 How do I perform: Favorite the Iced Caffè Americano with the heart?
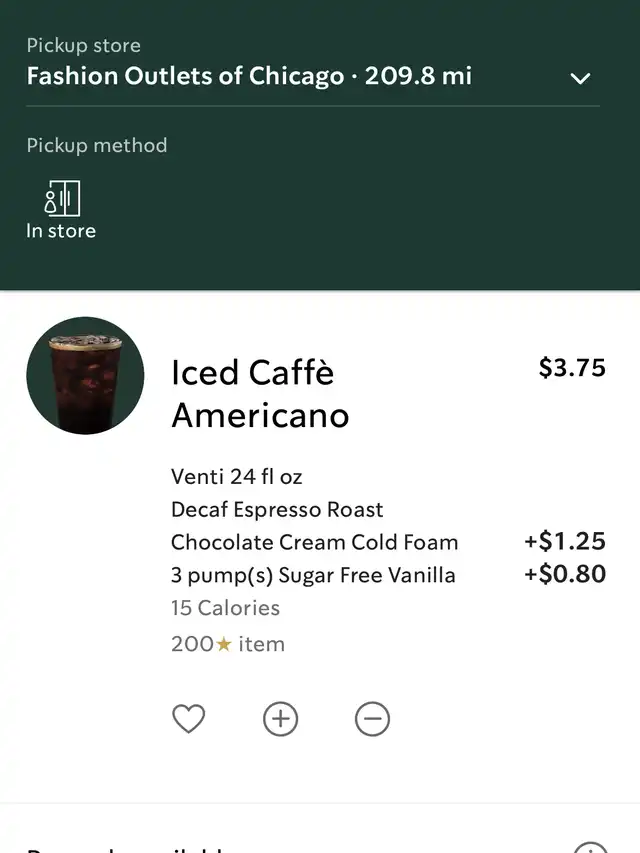[x=188, y=719]
